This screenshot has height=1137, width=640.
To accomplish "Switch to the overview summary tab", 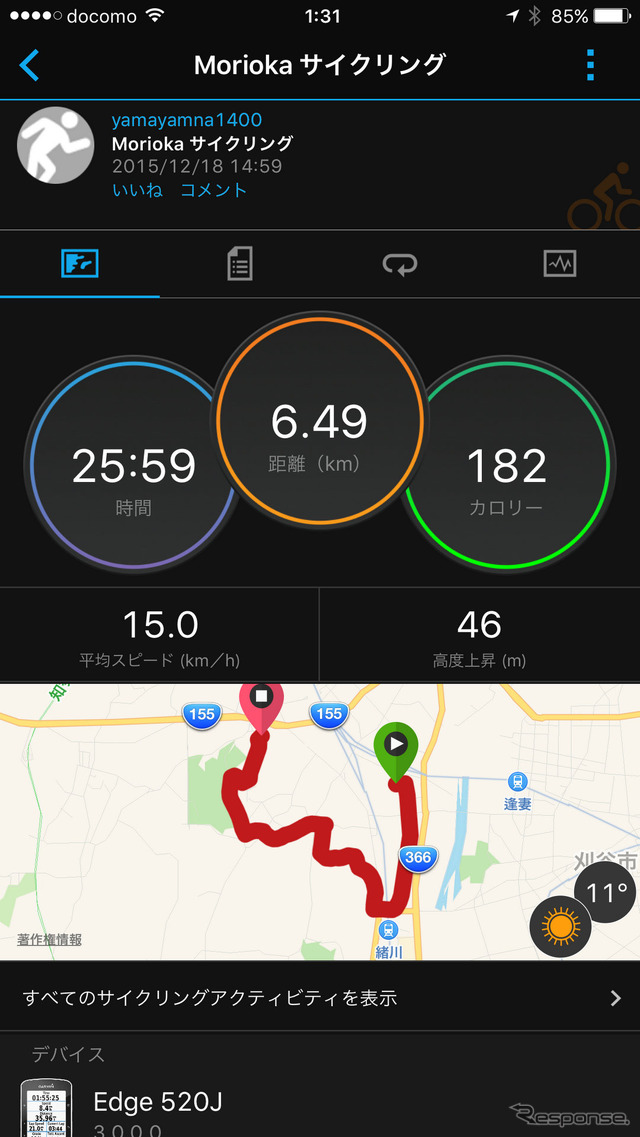I will 80,264.
